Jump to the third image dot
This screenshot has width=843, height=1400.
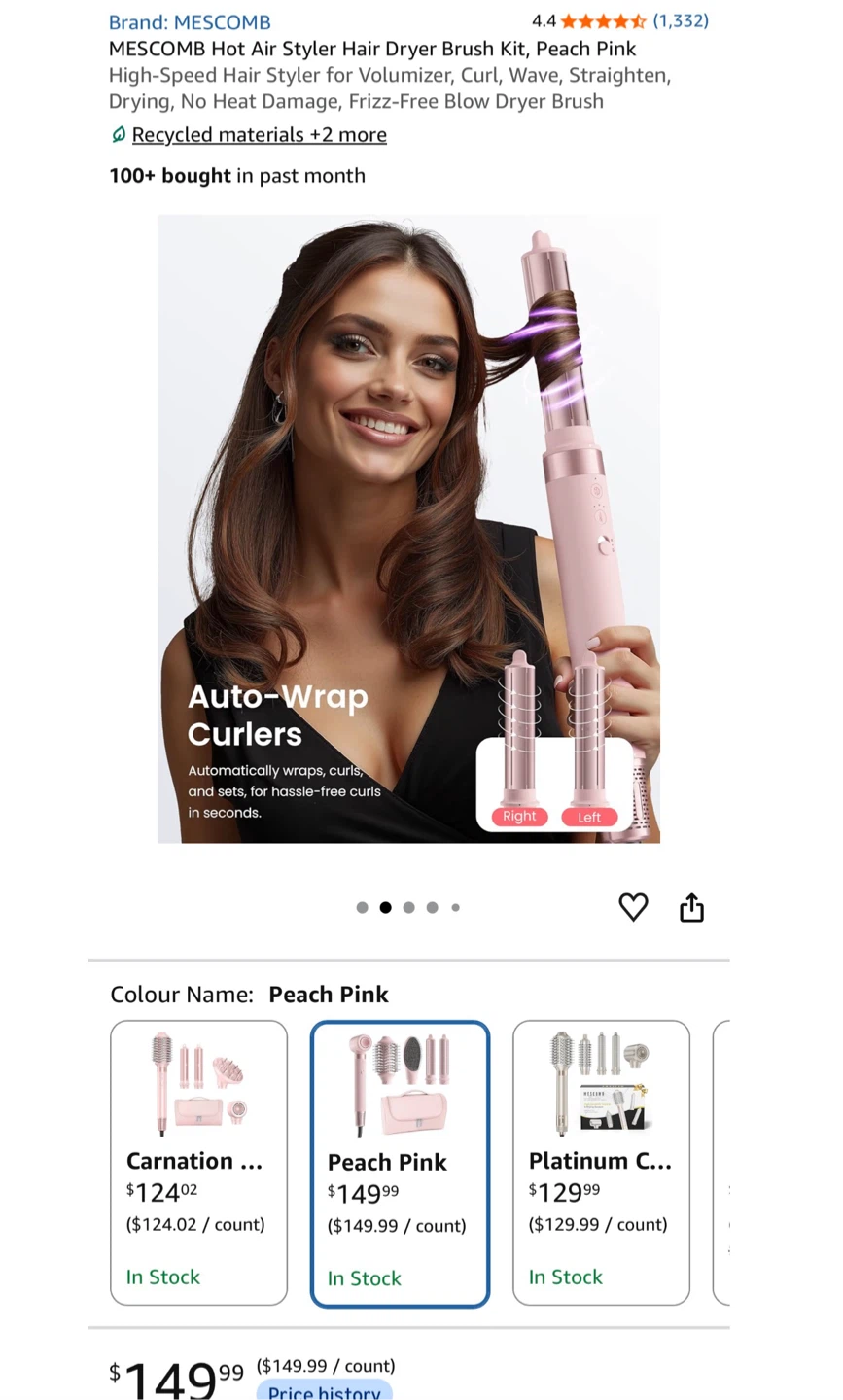click(x=408, y=907)
